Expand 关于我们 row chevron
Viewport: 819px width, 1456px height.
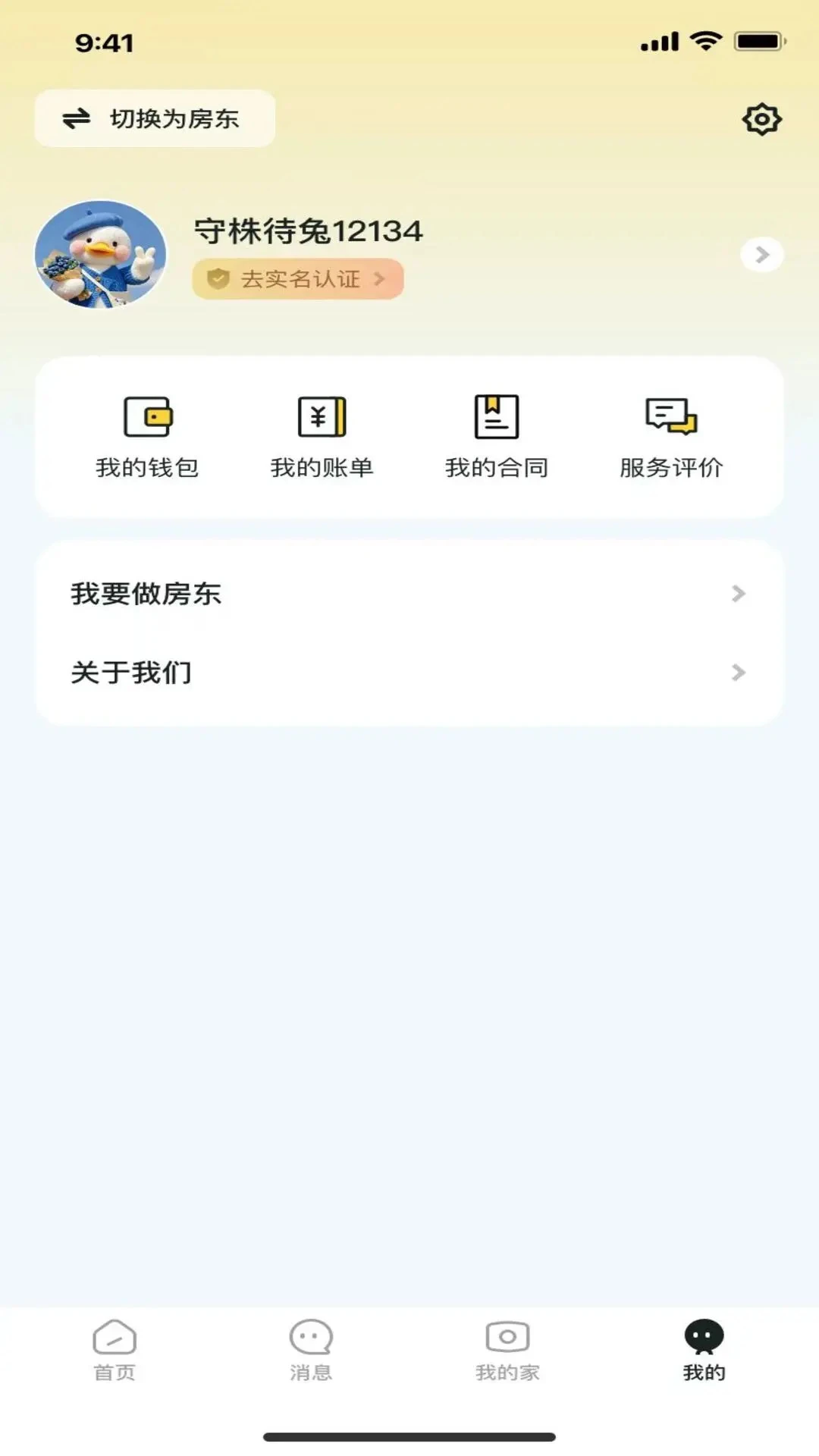coord(738,673)
